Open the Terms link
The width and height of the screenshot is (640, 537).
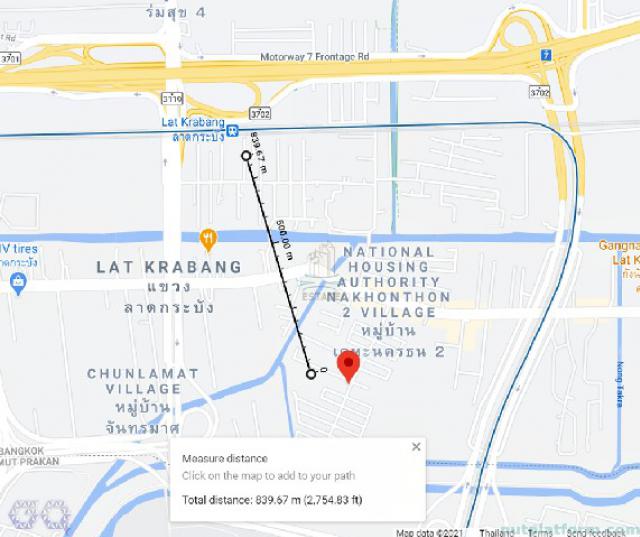pos(537,532)
